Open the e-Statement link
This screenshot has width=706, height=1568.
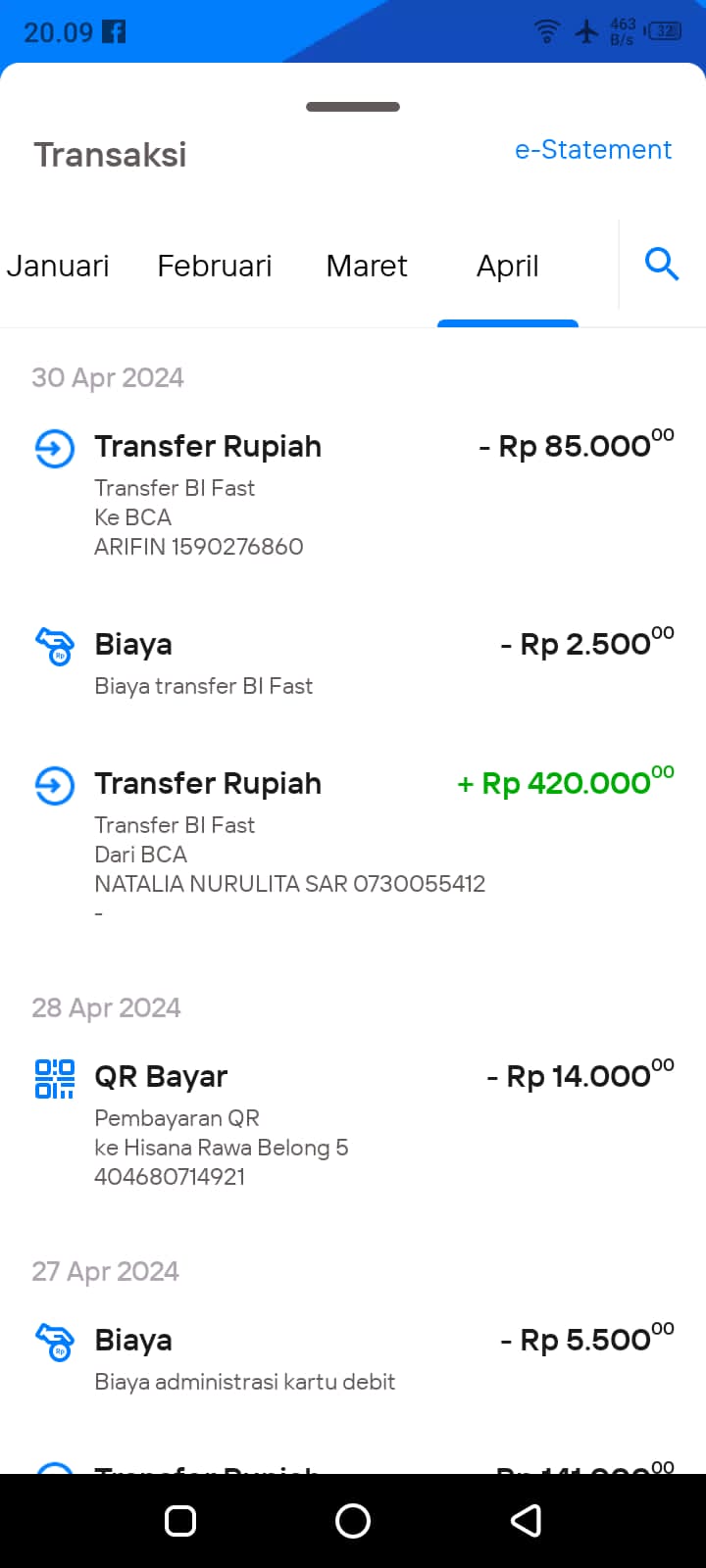coord(593,150)
